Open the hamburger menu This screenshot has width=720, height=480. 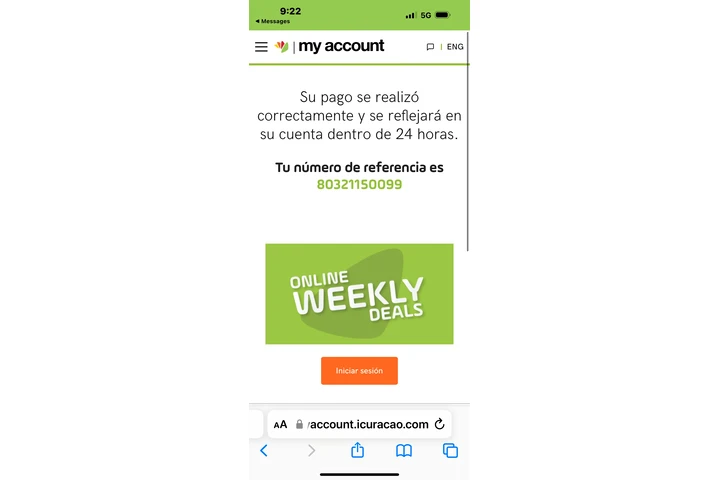coord(261,47)
